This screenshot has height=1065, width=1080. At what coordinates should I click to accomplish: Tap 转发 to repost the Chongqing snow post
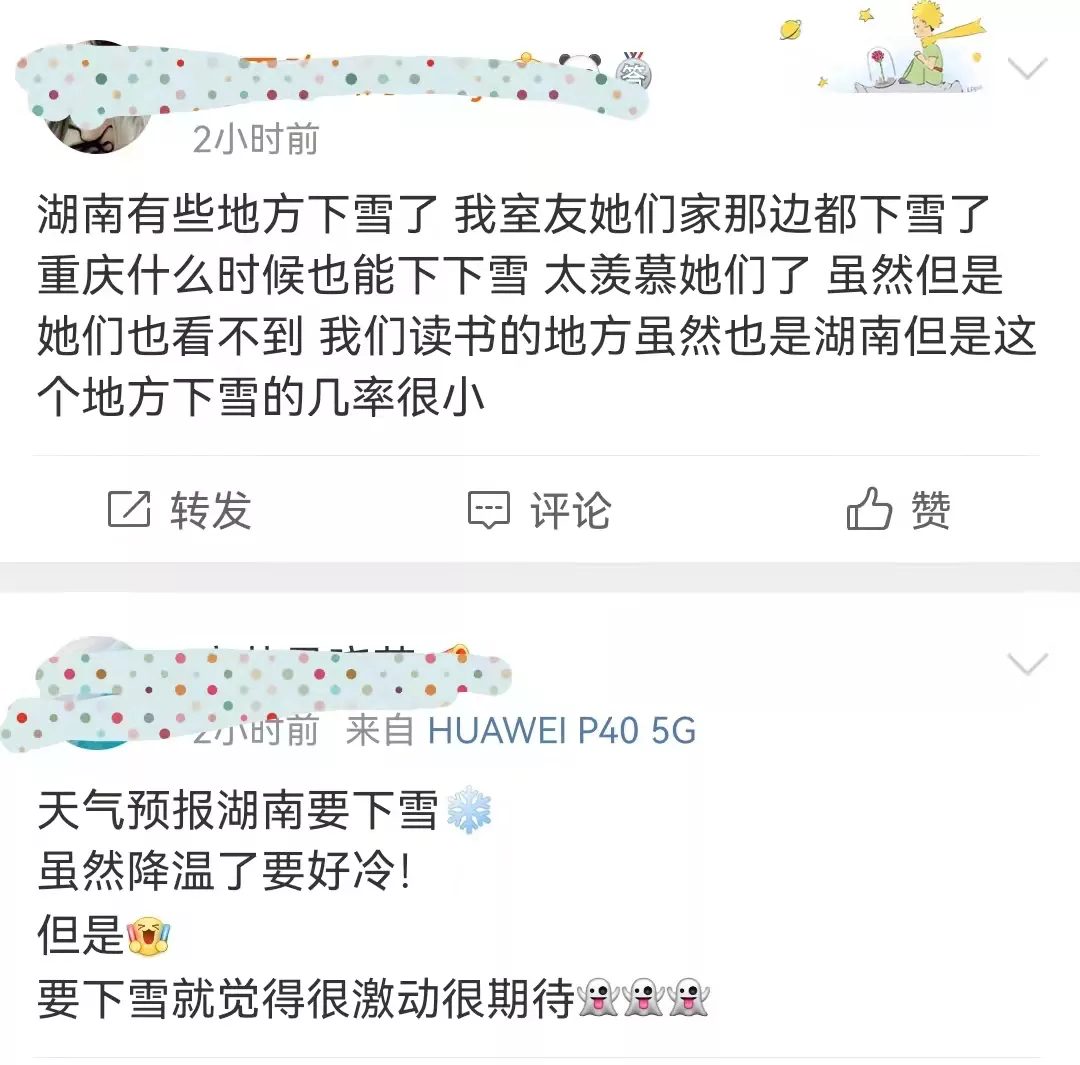[180, 510]
